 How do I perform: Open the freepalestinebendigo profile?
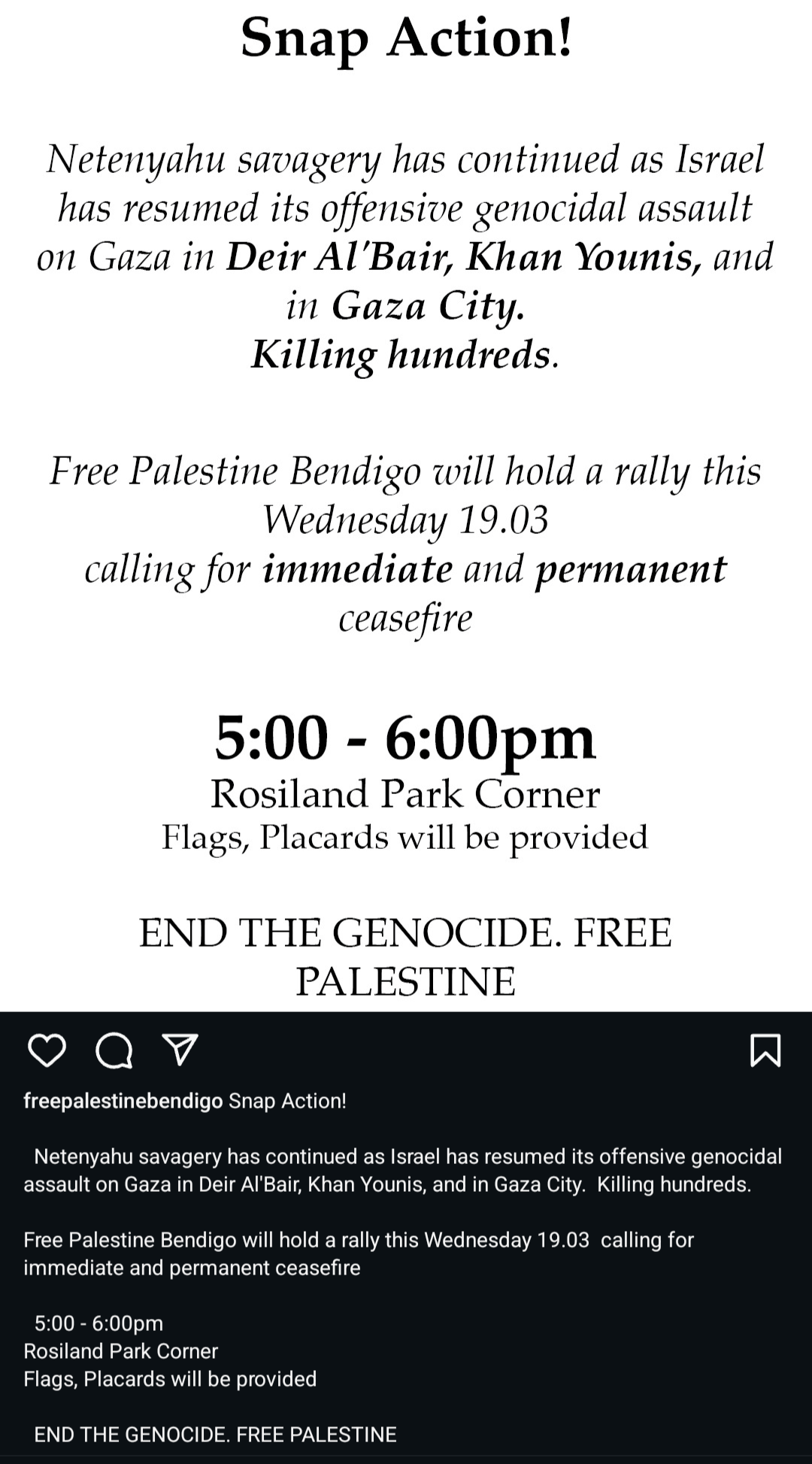coord(123,1102)
